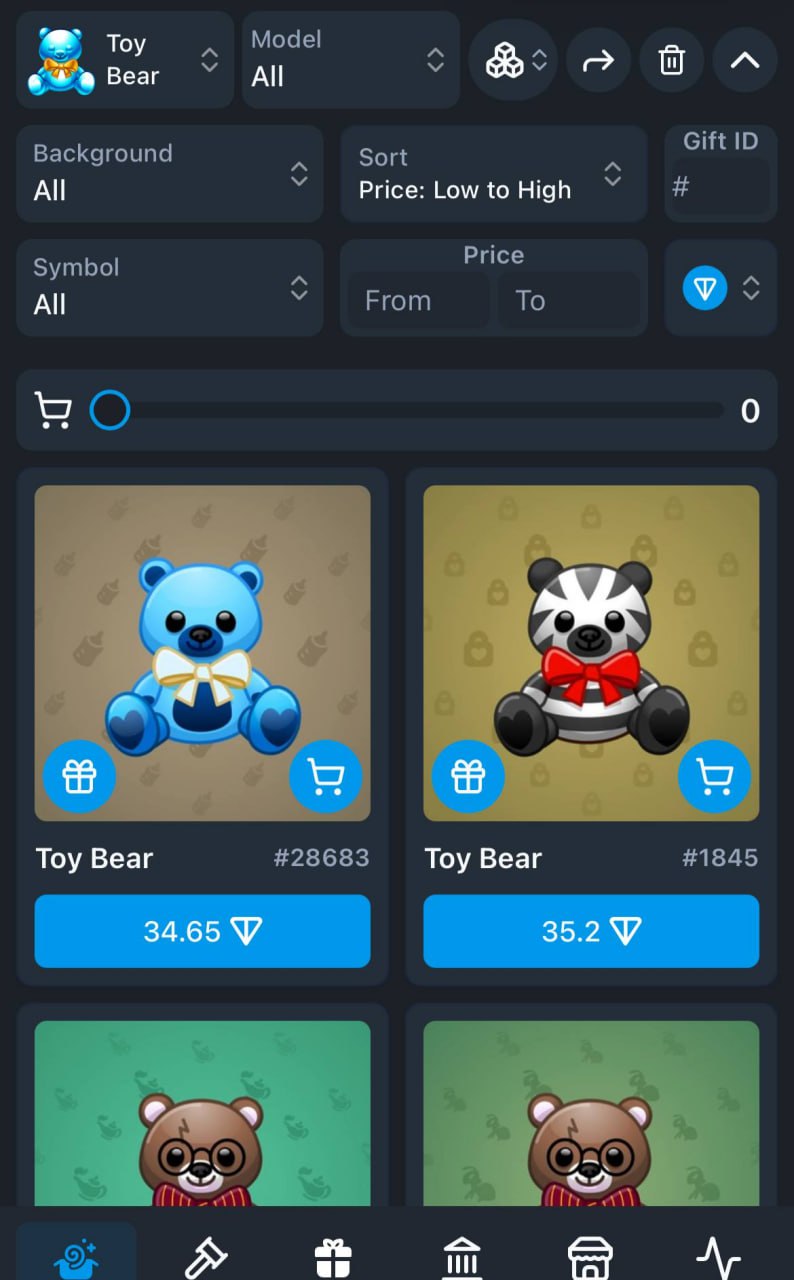This screenshot has width=794, height=1280.
Task: Expand the Background filter dropdown
Action: coord(170,173)
